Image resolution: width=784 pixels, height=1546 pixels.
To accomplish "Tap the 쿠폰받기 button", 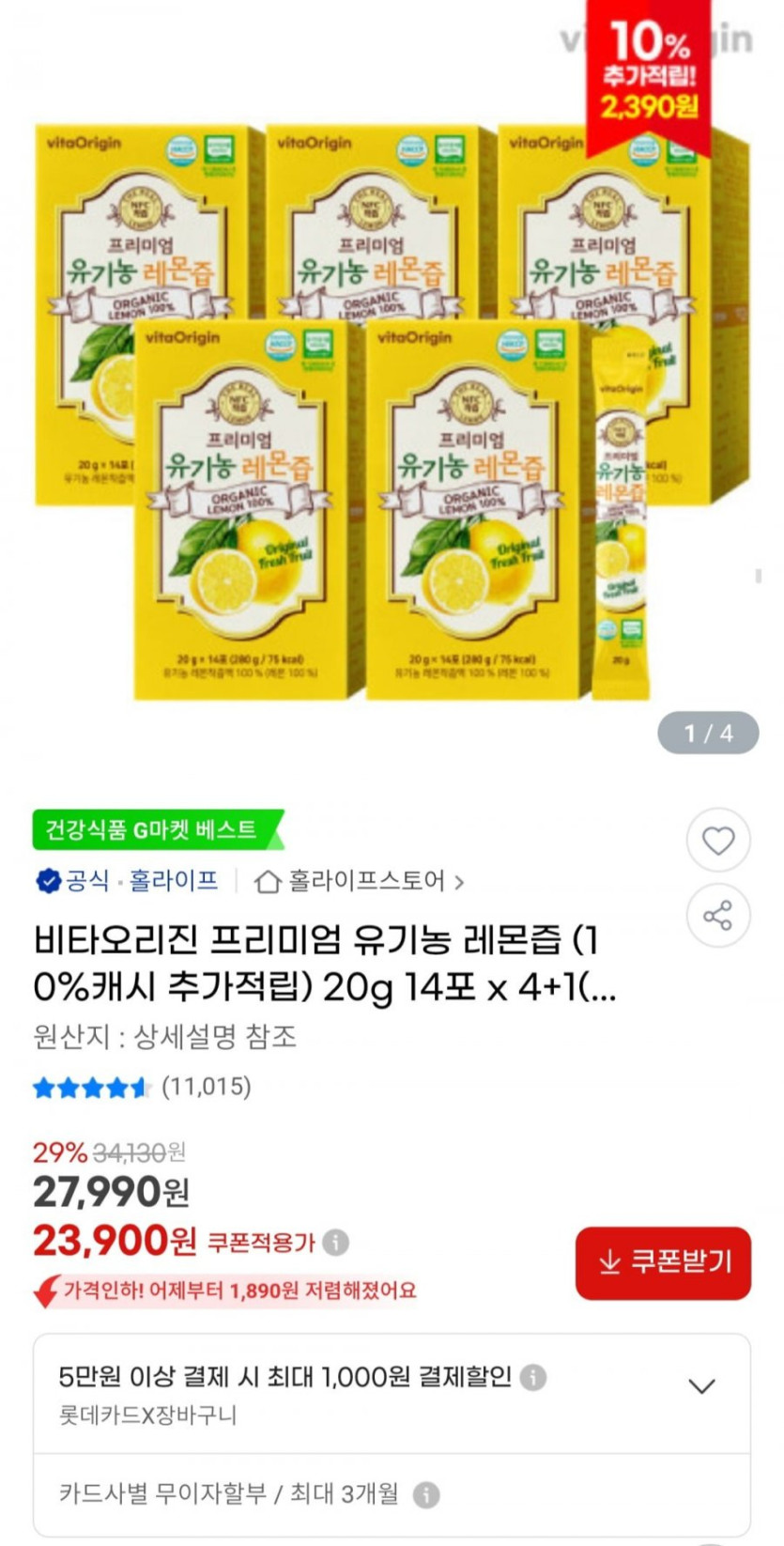I will pos(663,1262).
